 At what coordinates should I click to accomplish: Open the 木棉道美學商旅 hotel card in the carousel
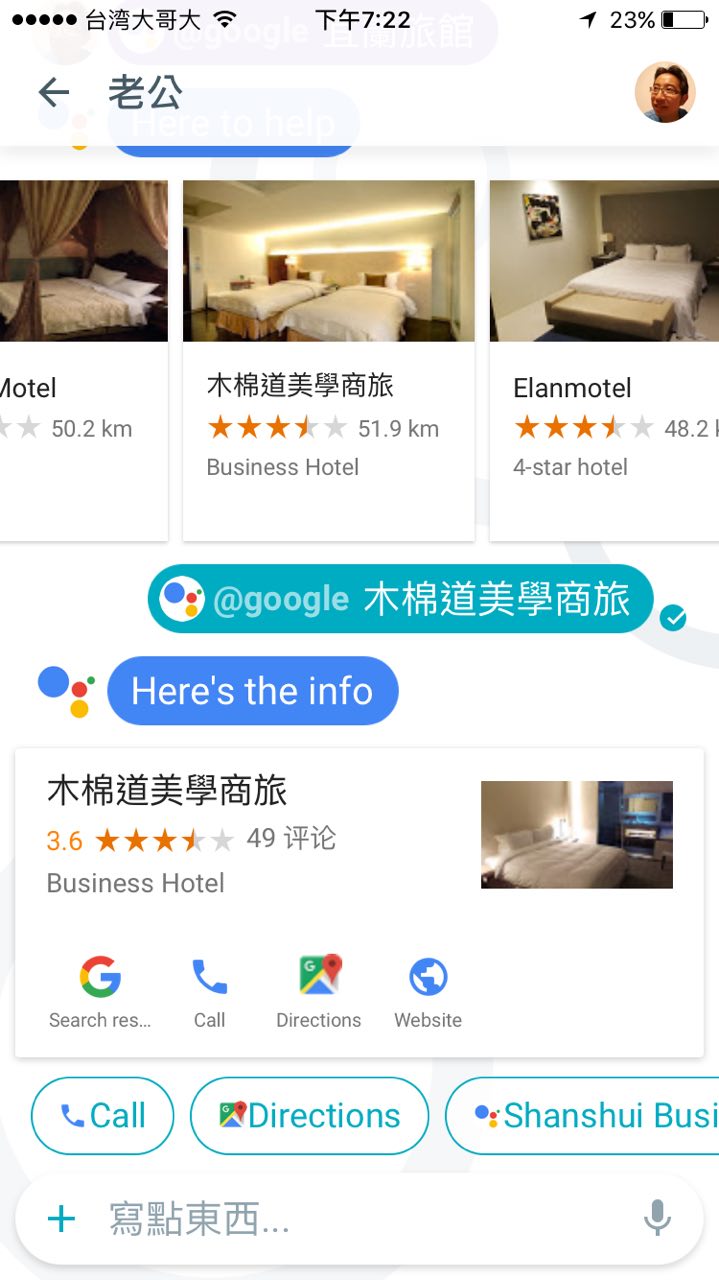[x=328, y=360]
